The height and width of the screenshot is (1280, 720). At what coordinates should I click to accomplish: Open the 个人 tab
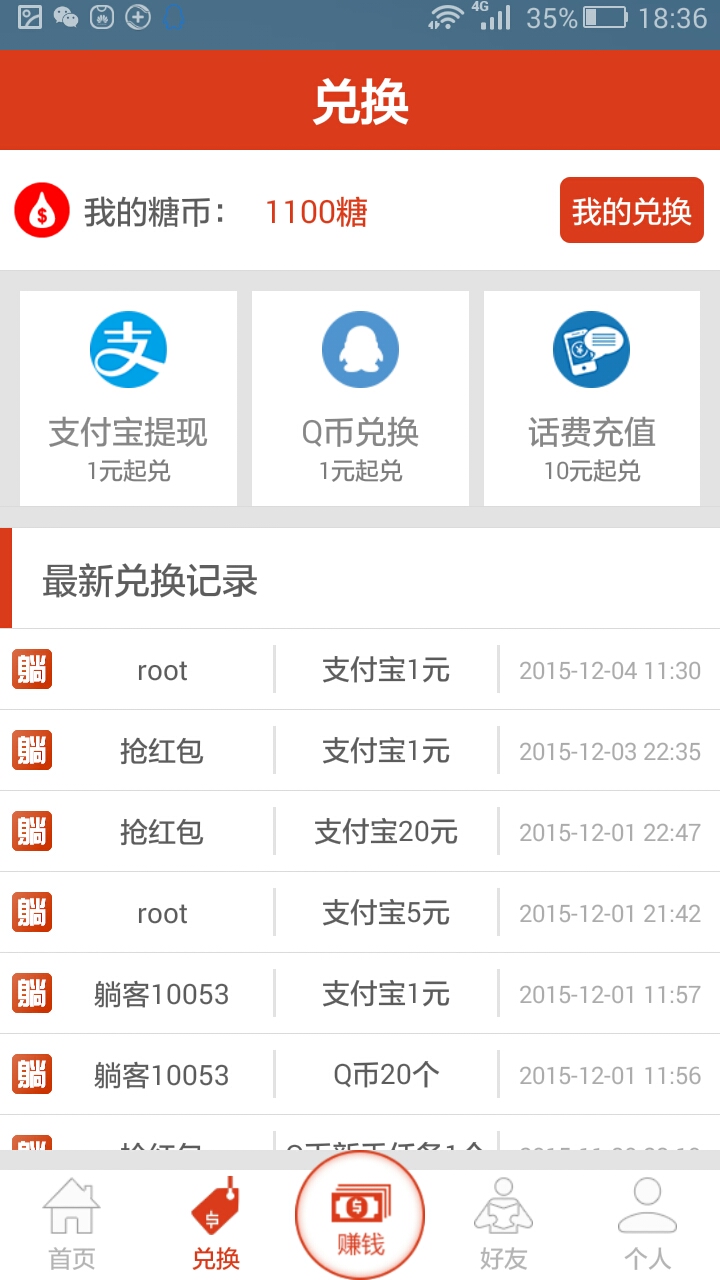point(647,1224)
